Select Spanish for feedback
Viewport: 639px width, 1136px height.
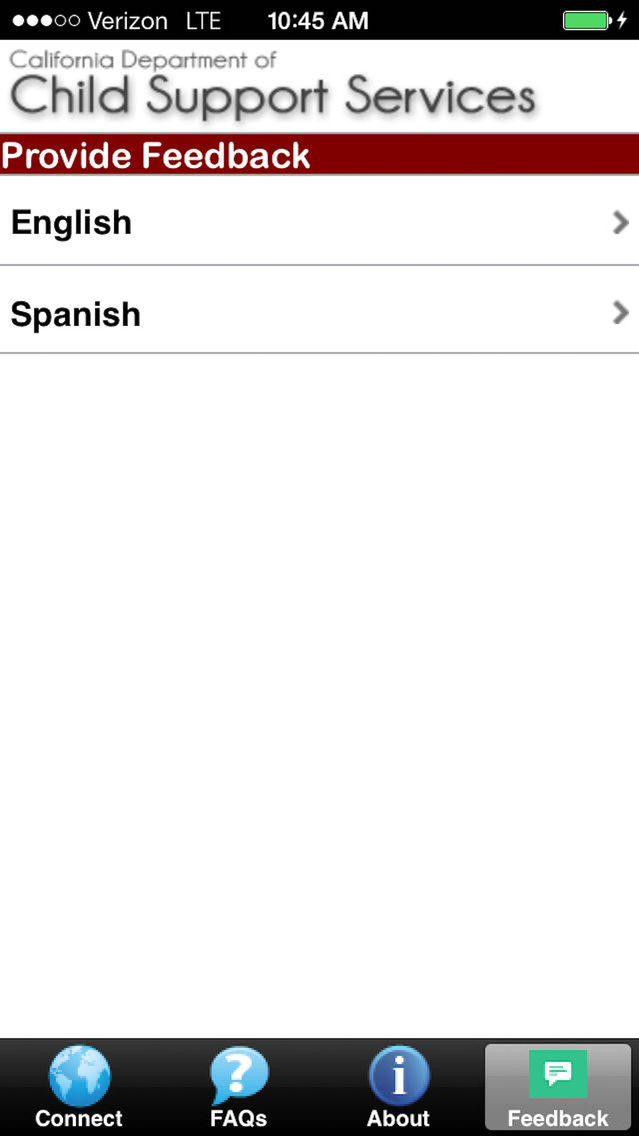pos(320,310)
